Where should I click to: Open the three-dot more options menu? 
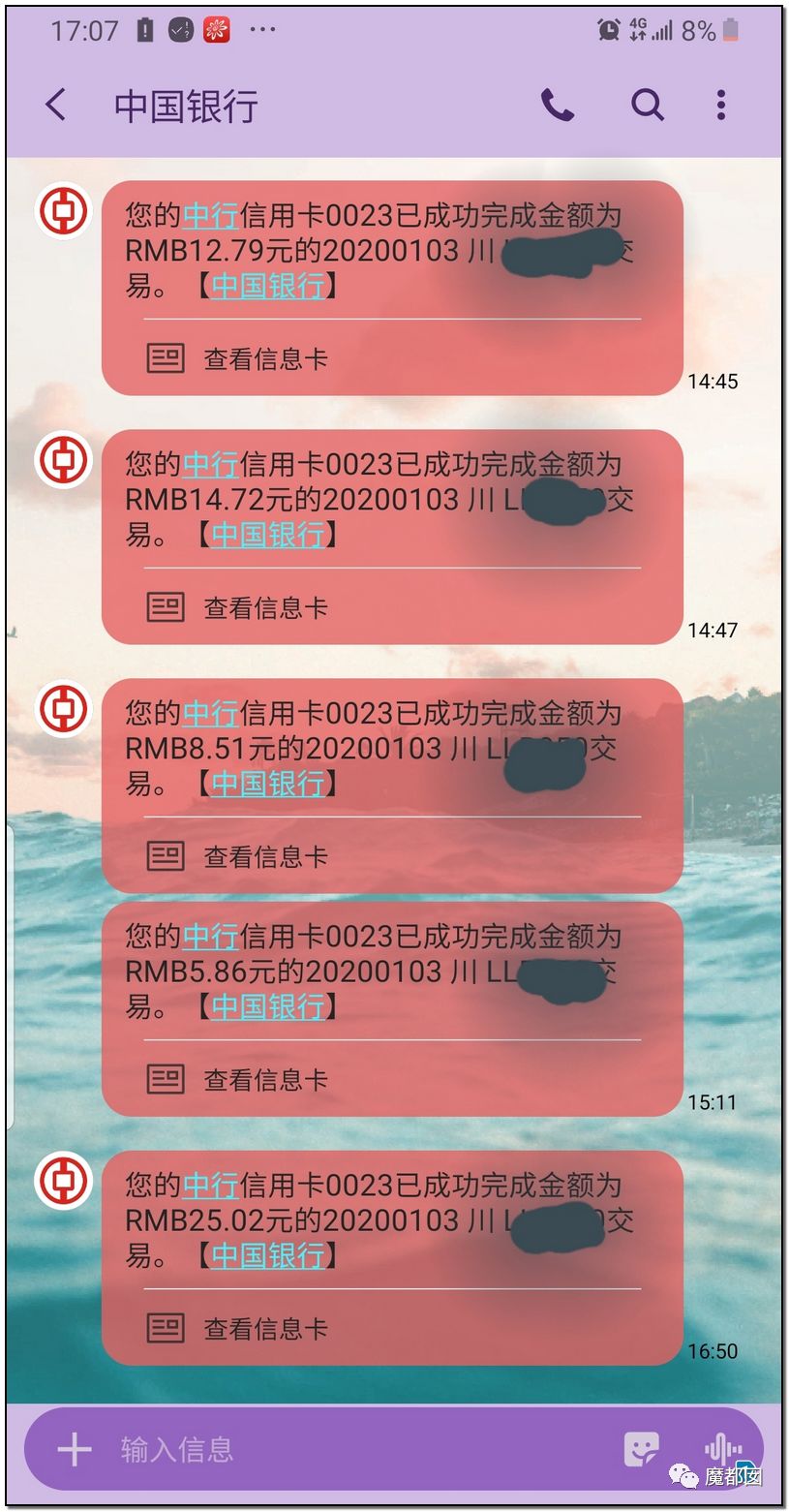pos(720,107)
